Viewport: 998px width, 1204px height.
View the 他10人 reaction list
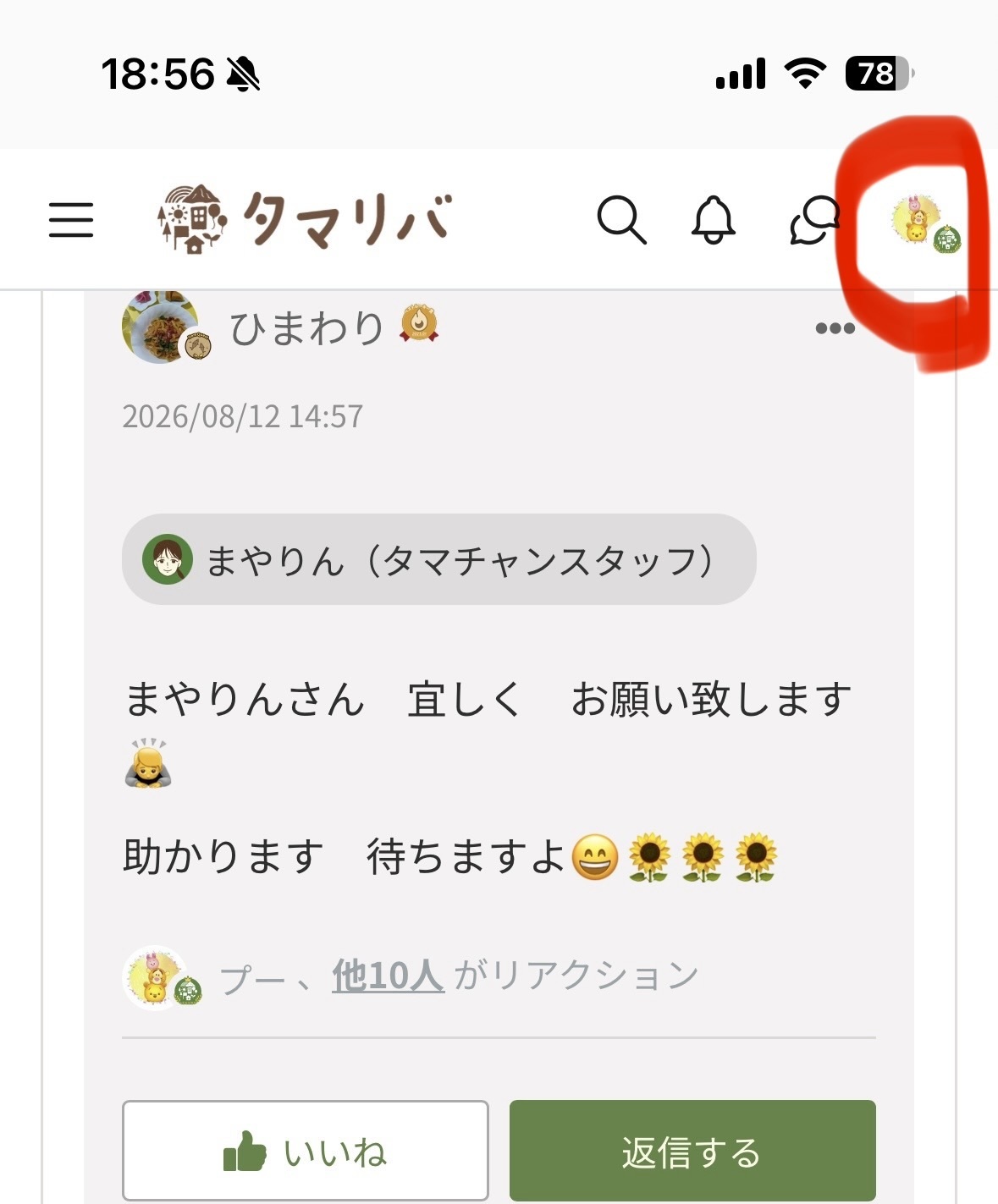click(x=388, y=976)
